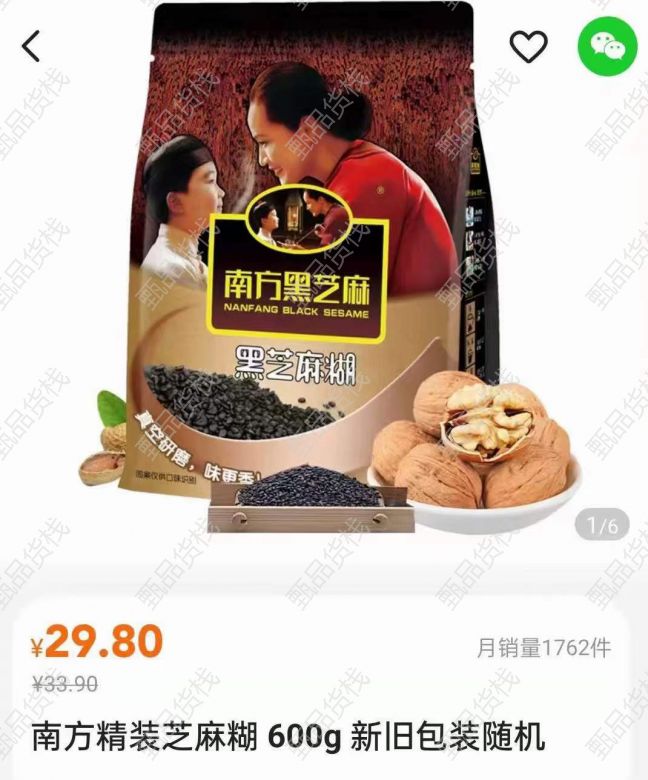Image resolution: width=648 pixels, height=780 pixels.
Task: Favorite this product with the heart icon
Action: click(x=529, y=45)
